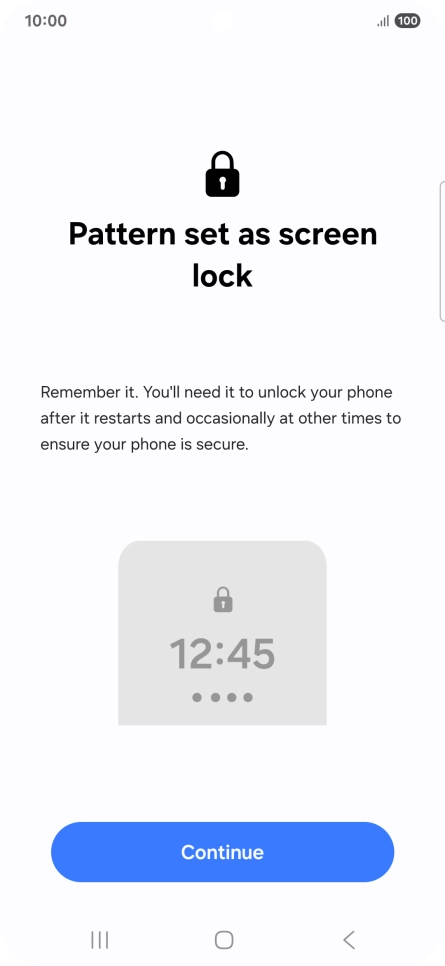This screenshot has height=966, width=445.
Task: Go to the home screen
Action: coord(224,940)
